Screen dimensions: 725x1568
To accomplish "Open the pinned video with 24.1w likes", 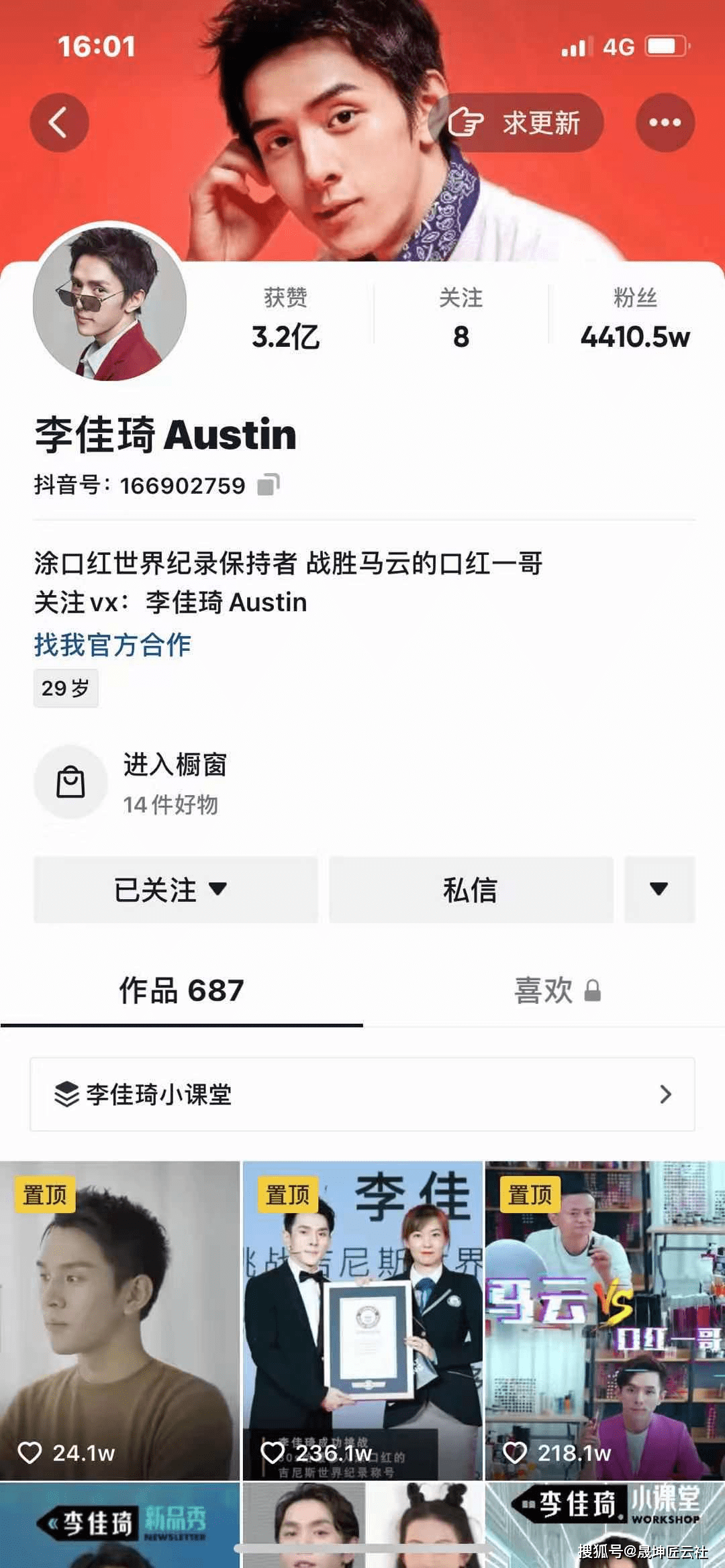I will pos(119,1319).
